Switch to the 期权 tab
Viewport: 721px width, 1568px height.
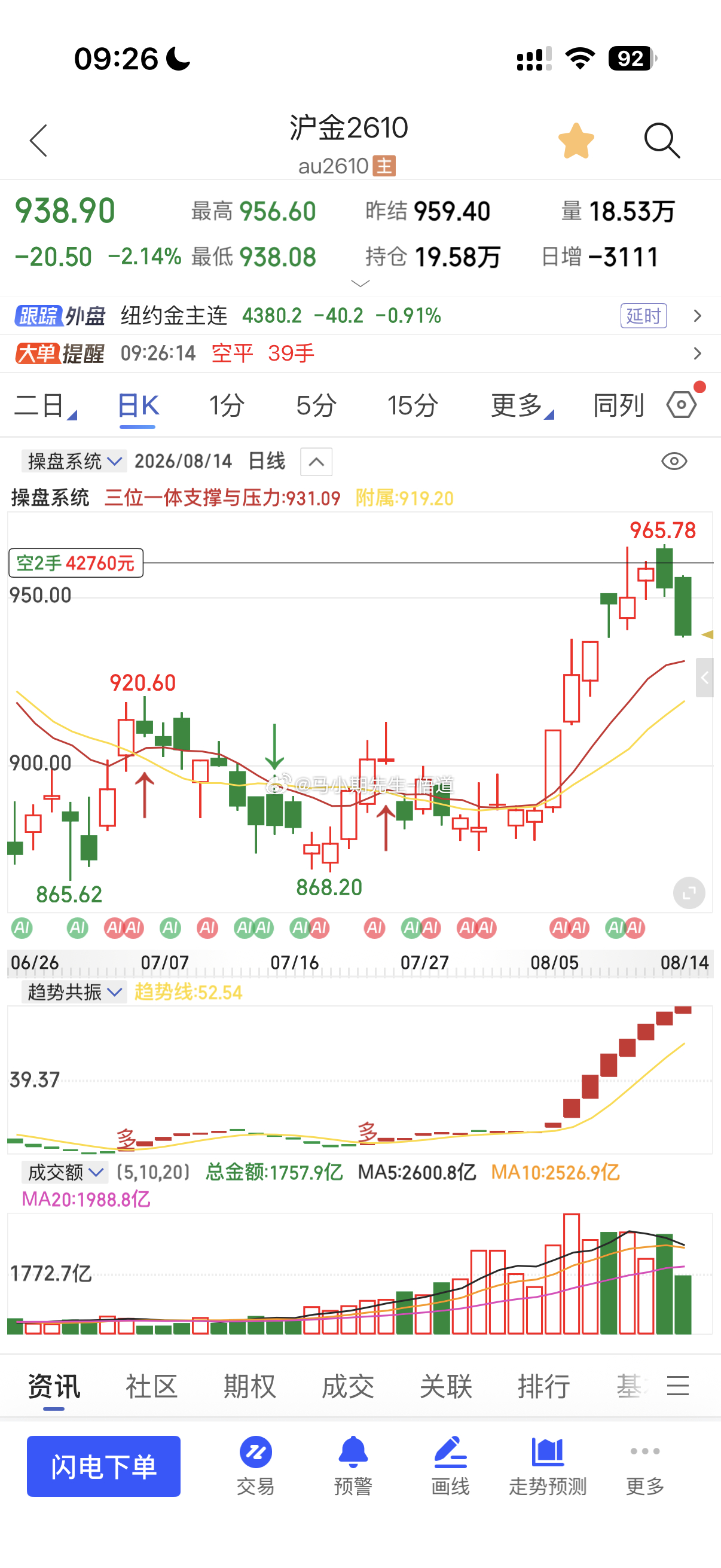pos(249,1386)
